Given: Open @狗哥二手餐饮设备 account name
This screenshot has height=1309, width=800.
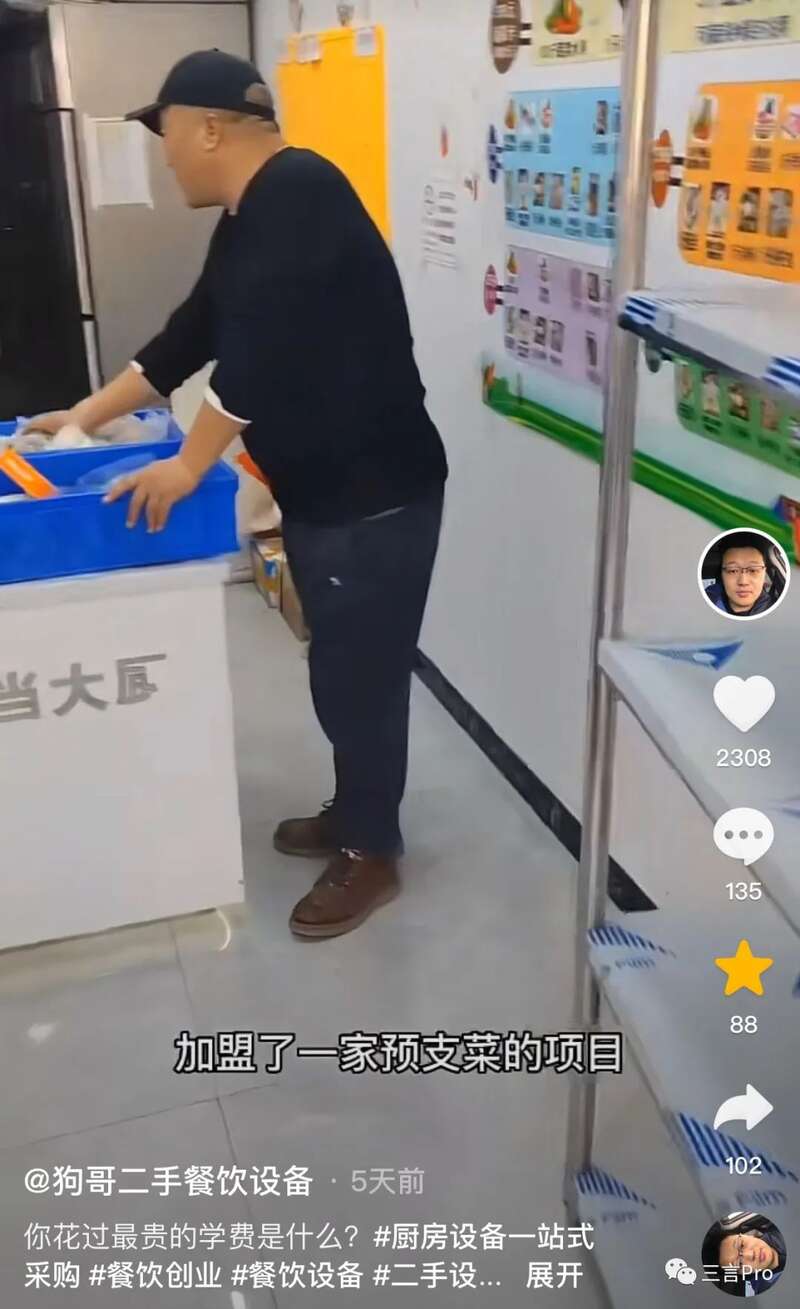Looking at the screenshot, I should pyautogui.click(x=168, y=1181).
